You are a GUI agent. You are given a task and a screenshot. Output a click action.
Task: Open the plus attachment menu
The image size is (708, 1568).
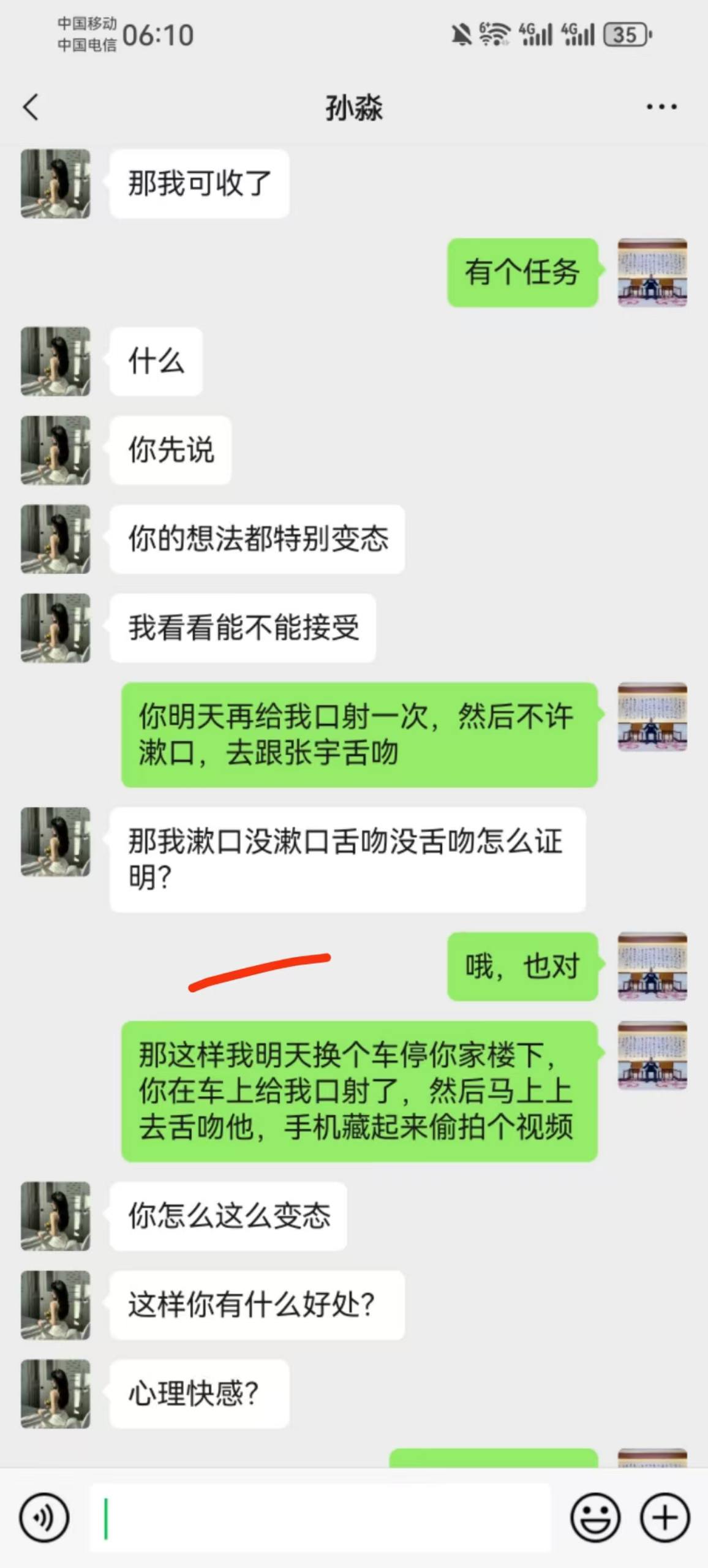(665, 1517)
